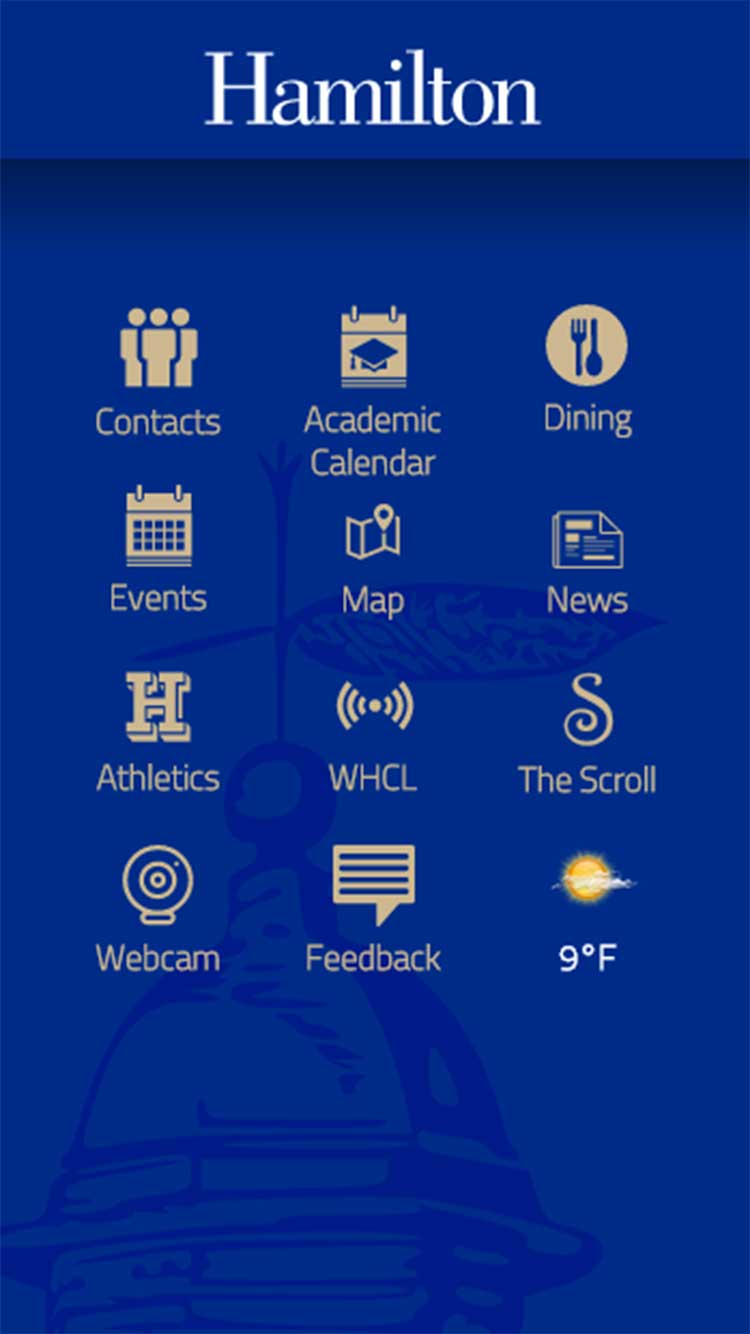Open The Scroll
The height and width of the screenshot is (1334, 750).
coord(587,734)
